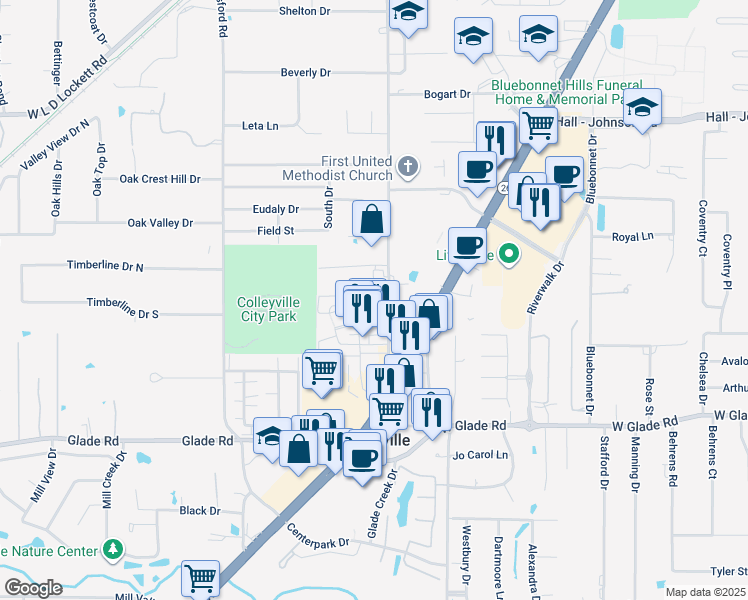Select the school marker on Glade Rd

[x=270, y=439]
